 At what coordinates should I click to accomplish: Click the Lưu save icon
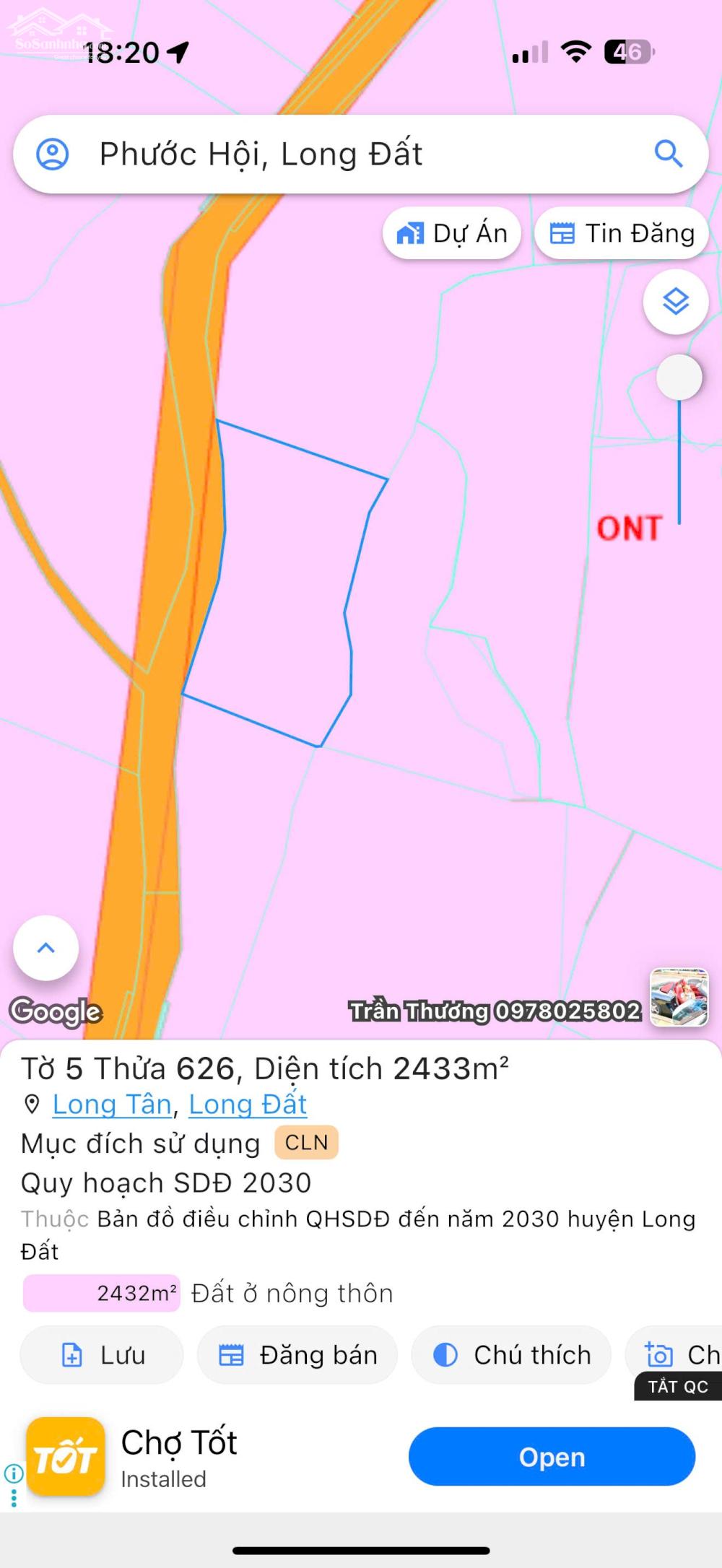(x=71, y=1355)
